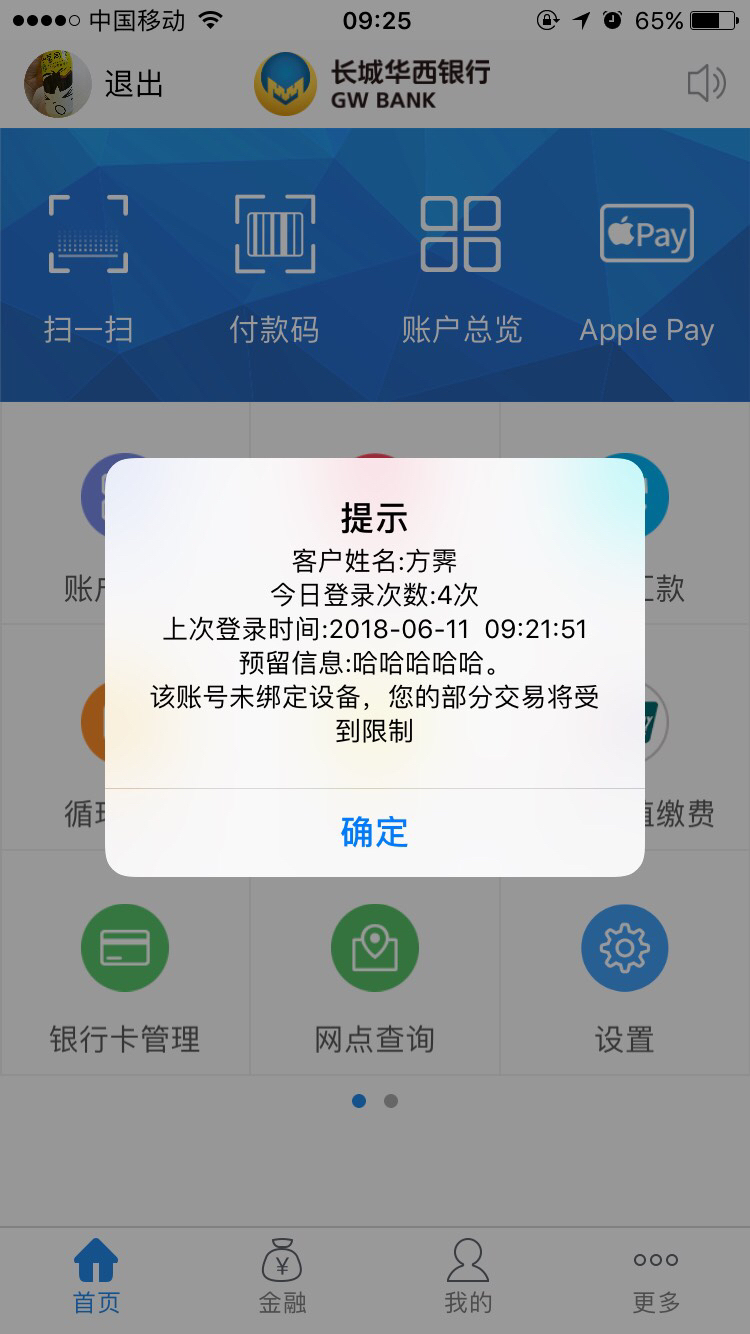Switch to the 更多 tab
This screenshot has width=750, height=1334.
656,1274
